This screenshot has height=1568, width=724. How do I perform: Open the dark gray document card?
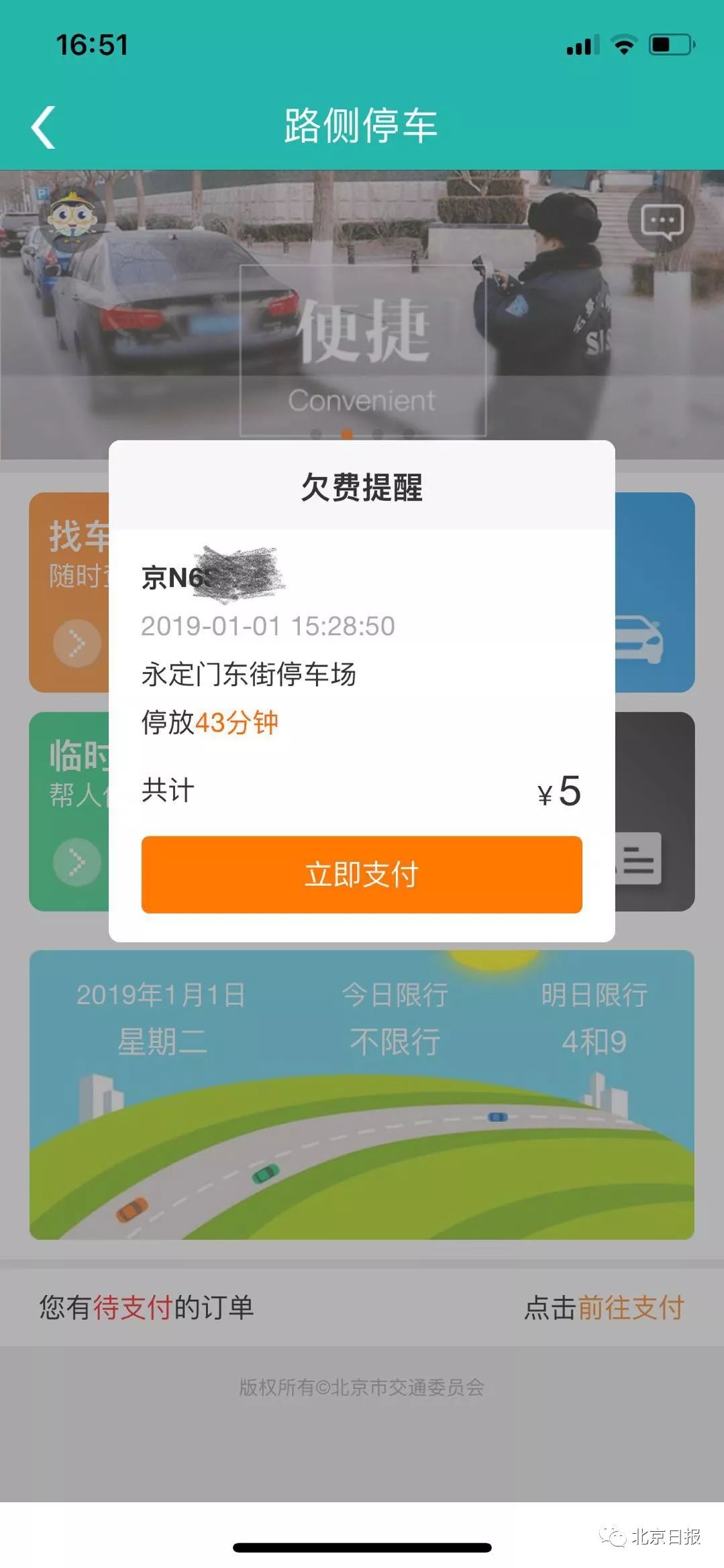click(x=654, y=811)
